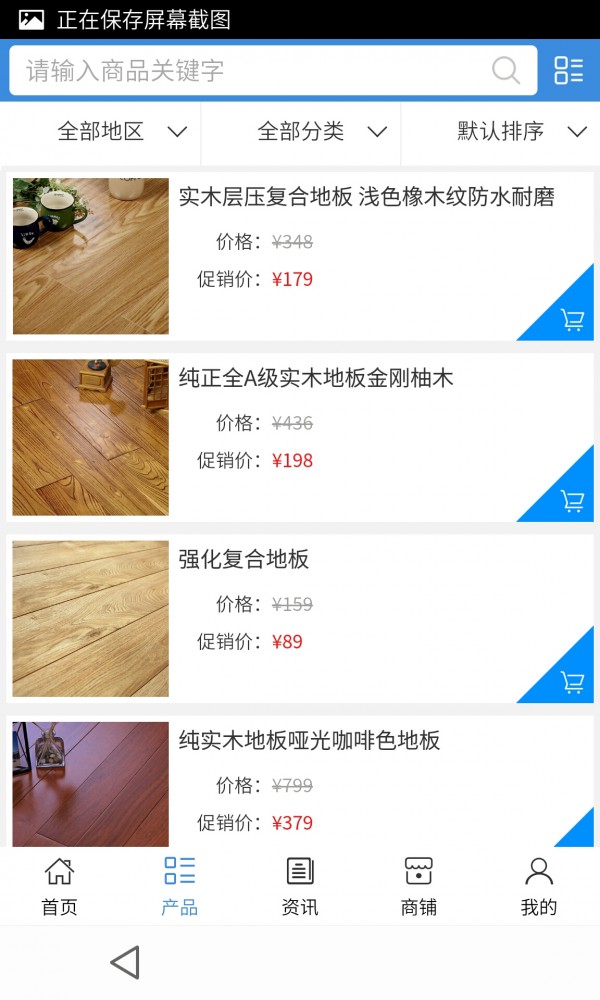Open the list view icon beside search
This screenshot has height=1000, width=600.
(568, 70)
